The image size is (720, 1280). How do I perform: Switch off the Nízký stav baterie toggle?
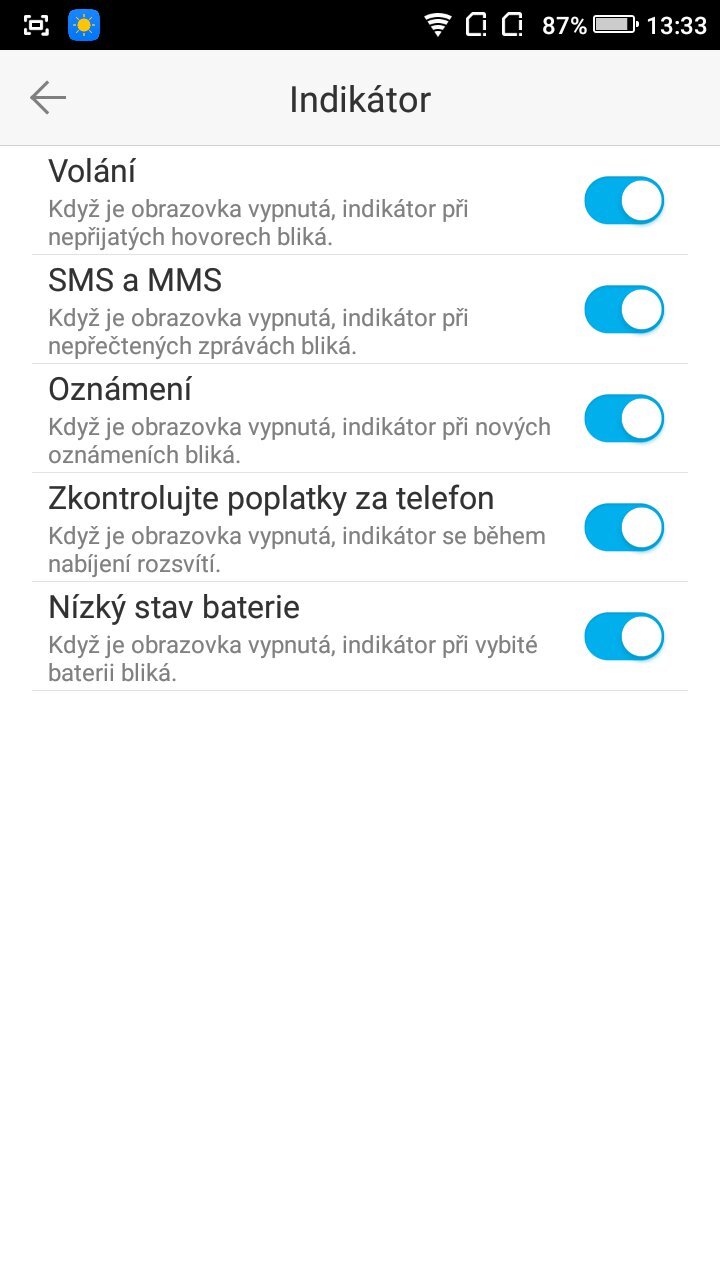pos(623,636)
